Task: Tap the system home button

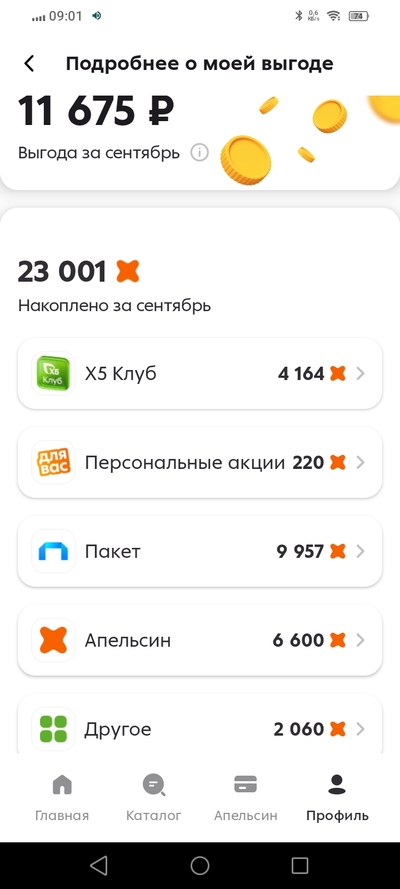Action: [x=200, y=865]
